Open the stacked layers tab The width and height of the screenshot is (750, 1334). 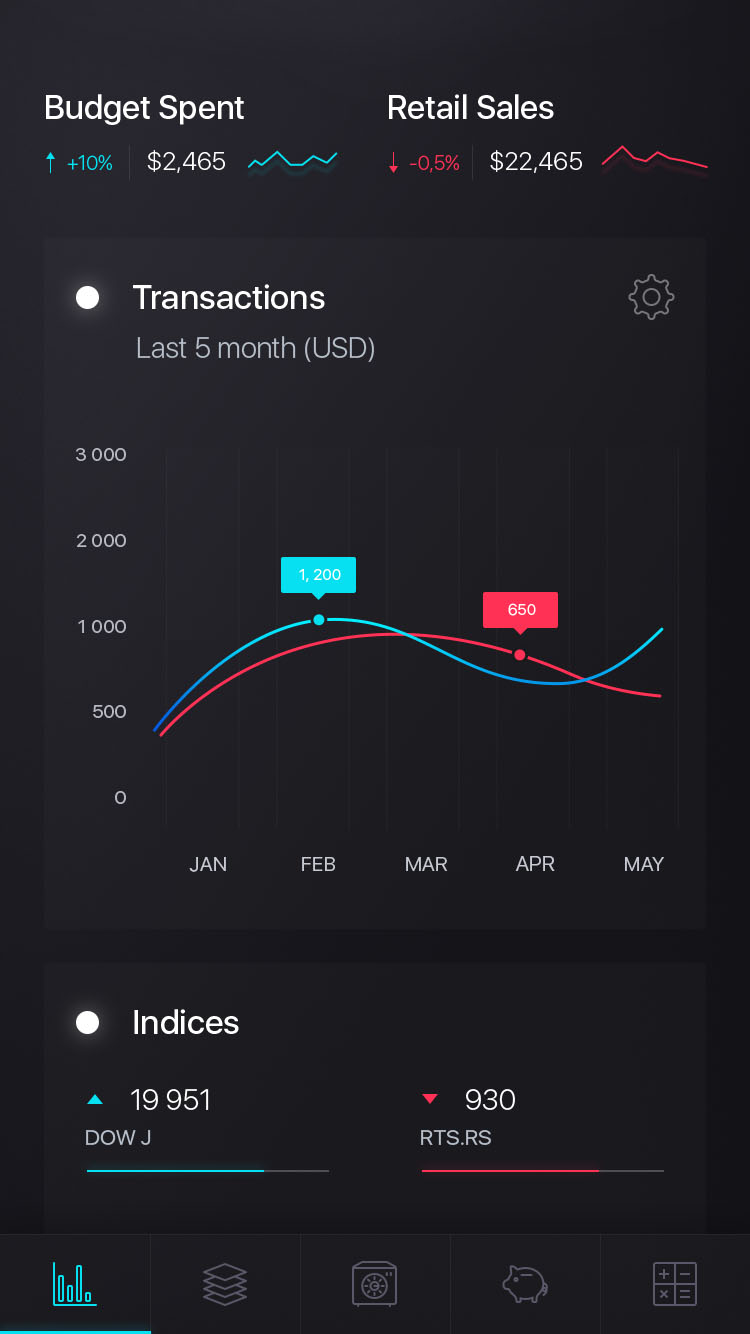click(225, 1283)
